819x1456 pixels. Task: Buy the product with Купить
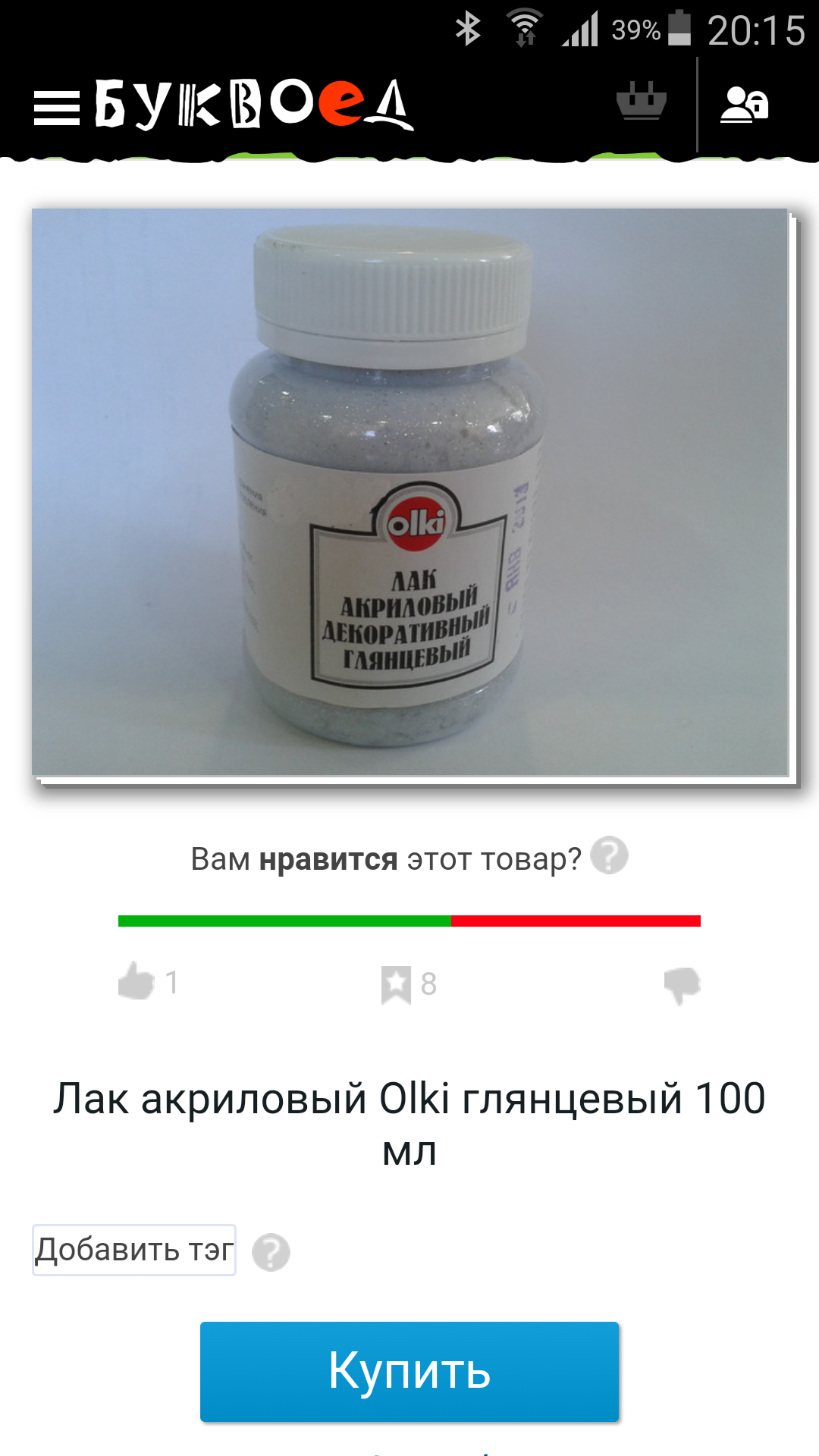(409, 1371)
